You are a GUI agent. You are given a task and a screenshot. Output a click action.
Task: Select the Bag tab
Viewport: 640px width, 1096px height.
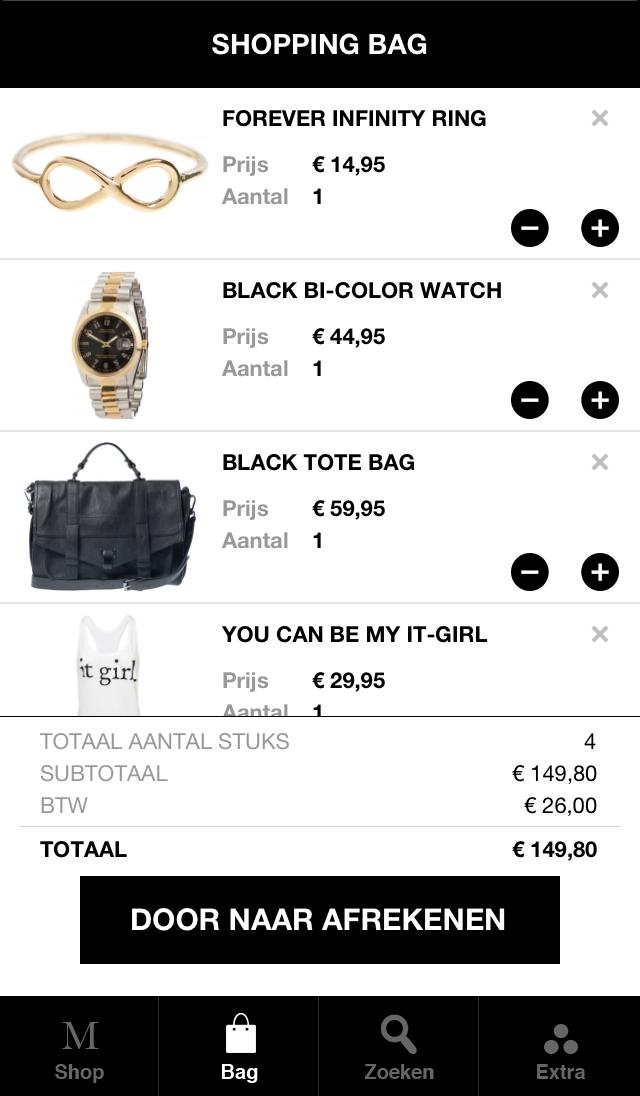pyautogui.click(x=239, y=1046)
